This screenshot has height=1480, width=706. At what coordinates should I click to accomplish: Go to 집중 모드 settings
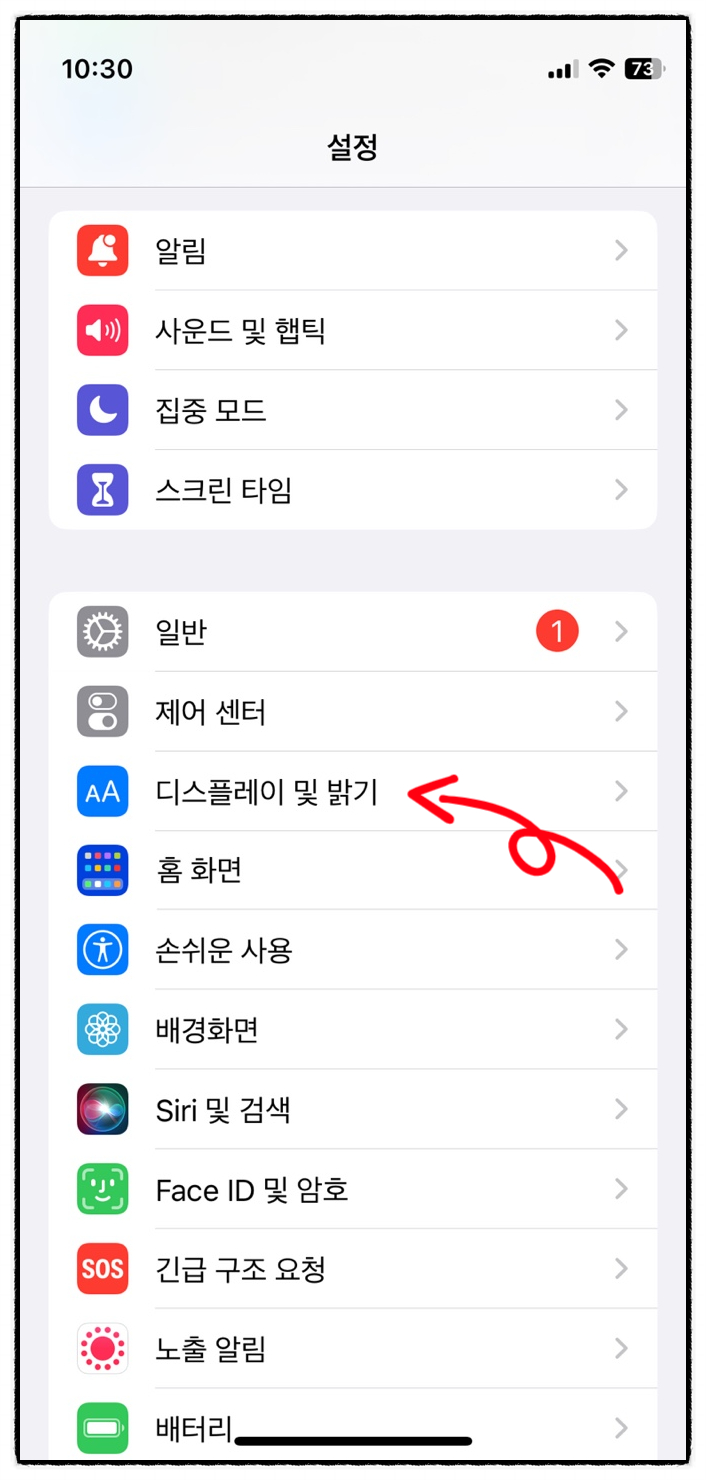click(x=353, y=410)
